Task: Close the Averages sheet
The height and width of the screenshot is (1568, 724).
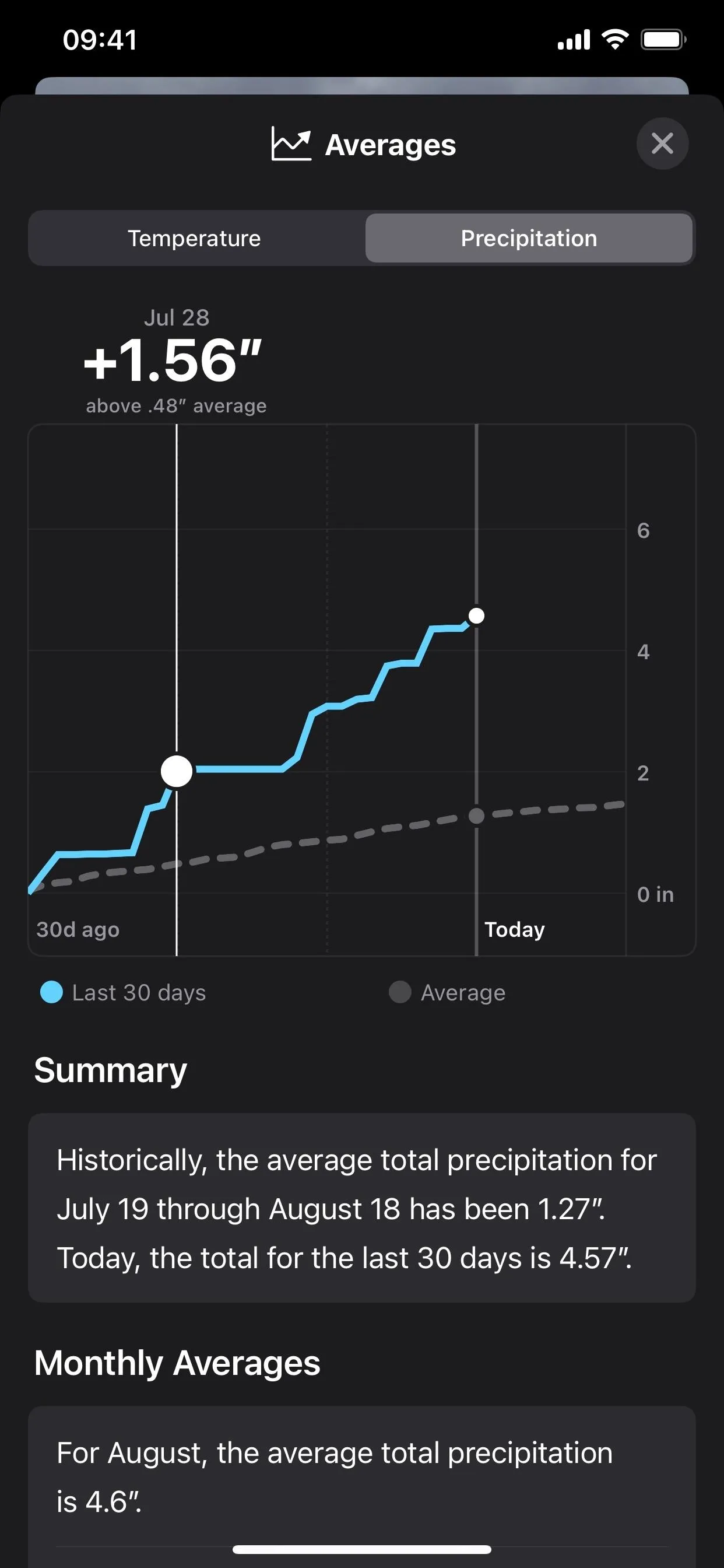Action: pyautogui.click(x=662, y=143)
